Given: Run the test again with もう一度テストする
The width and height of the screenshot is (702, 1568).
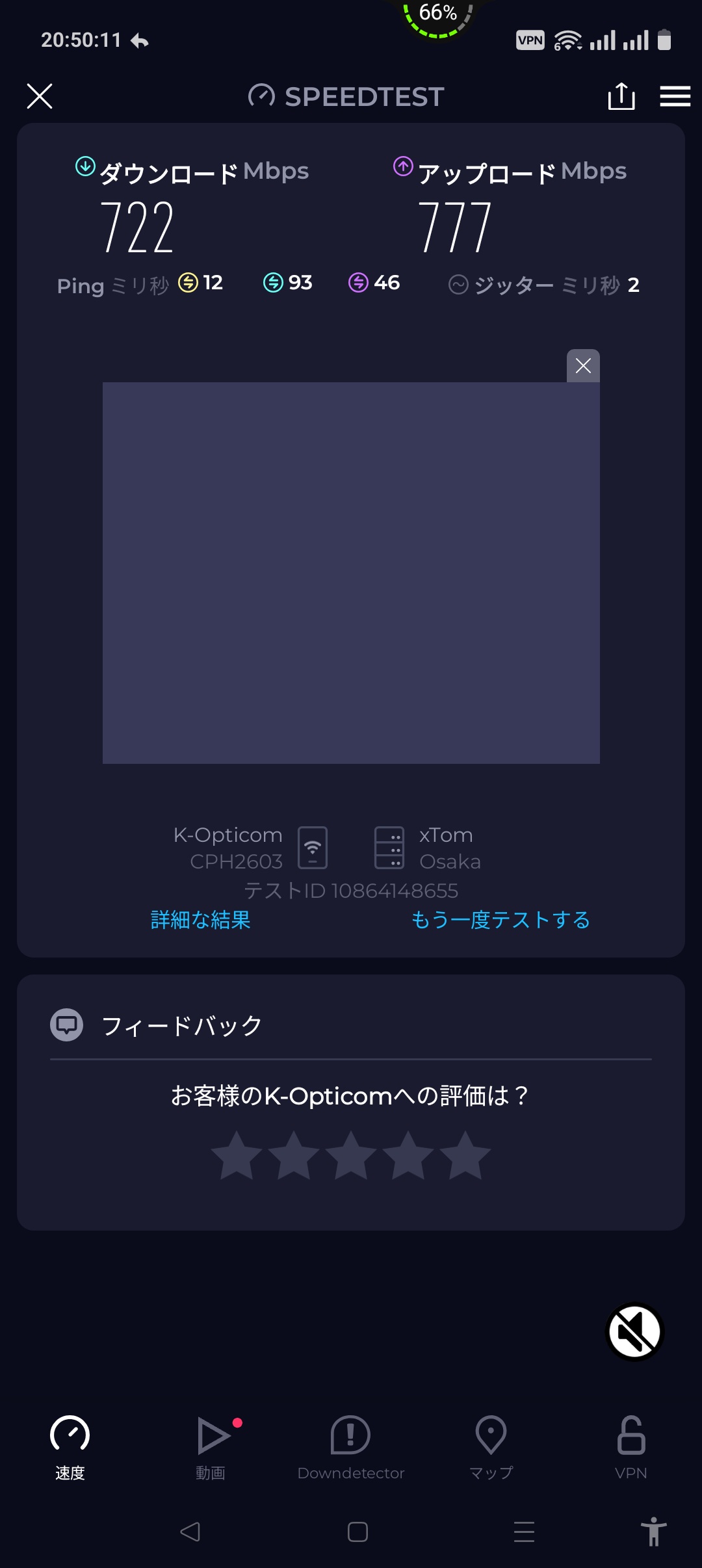Looking at the screenshot, I should click(500, 920).
